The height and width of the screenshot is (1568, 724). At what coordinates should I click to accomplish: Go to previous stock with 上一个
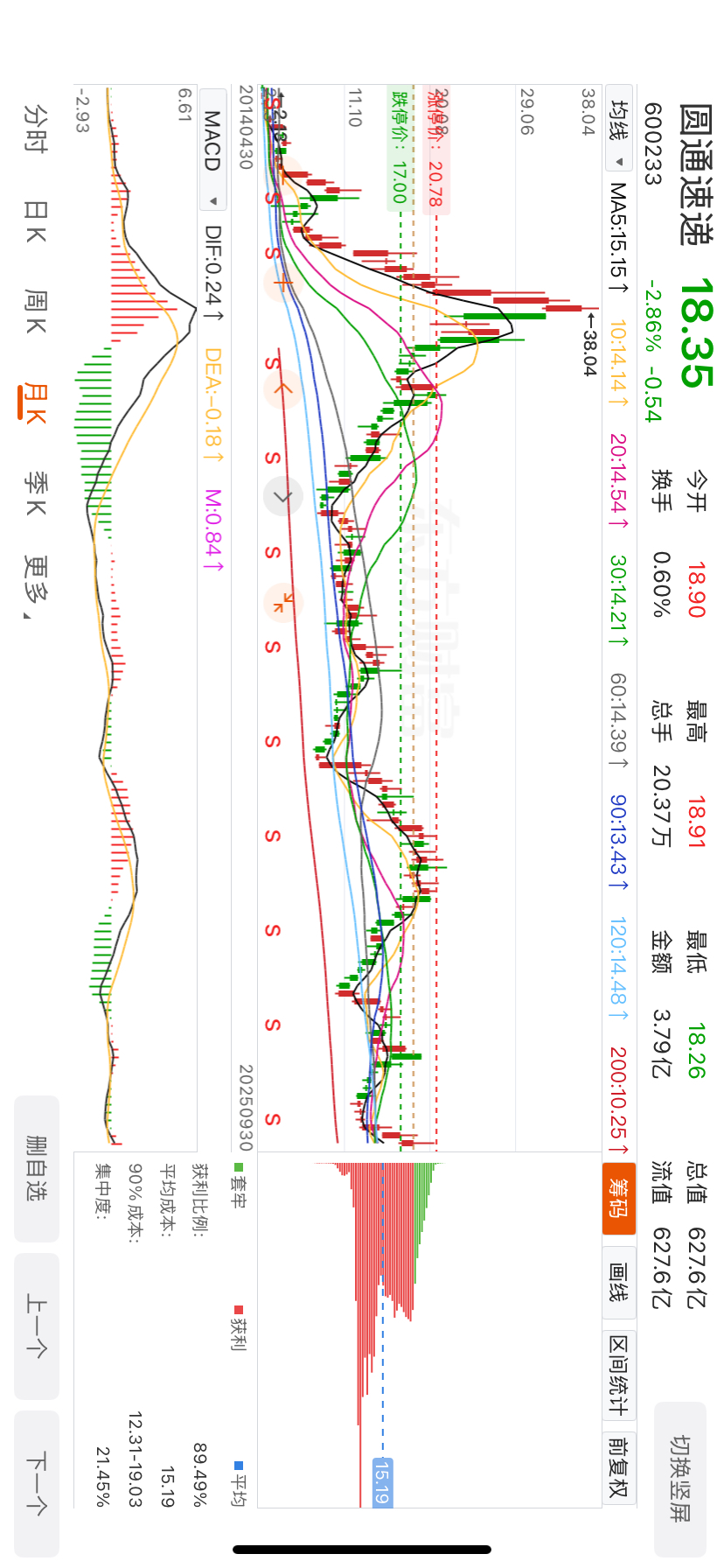(37, 1326)
